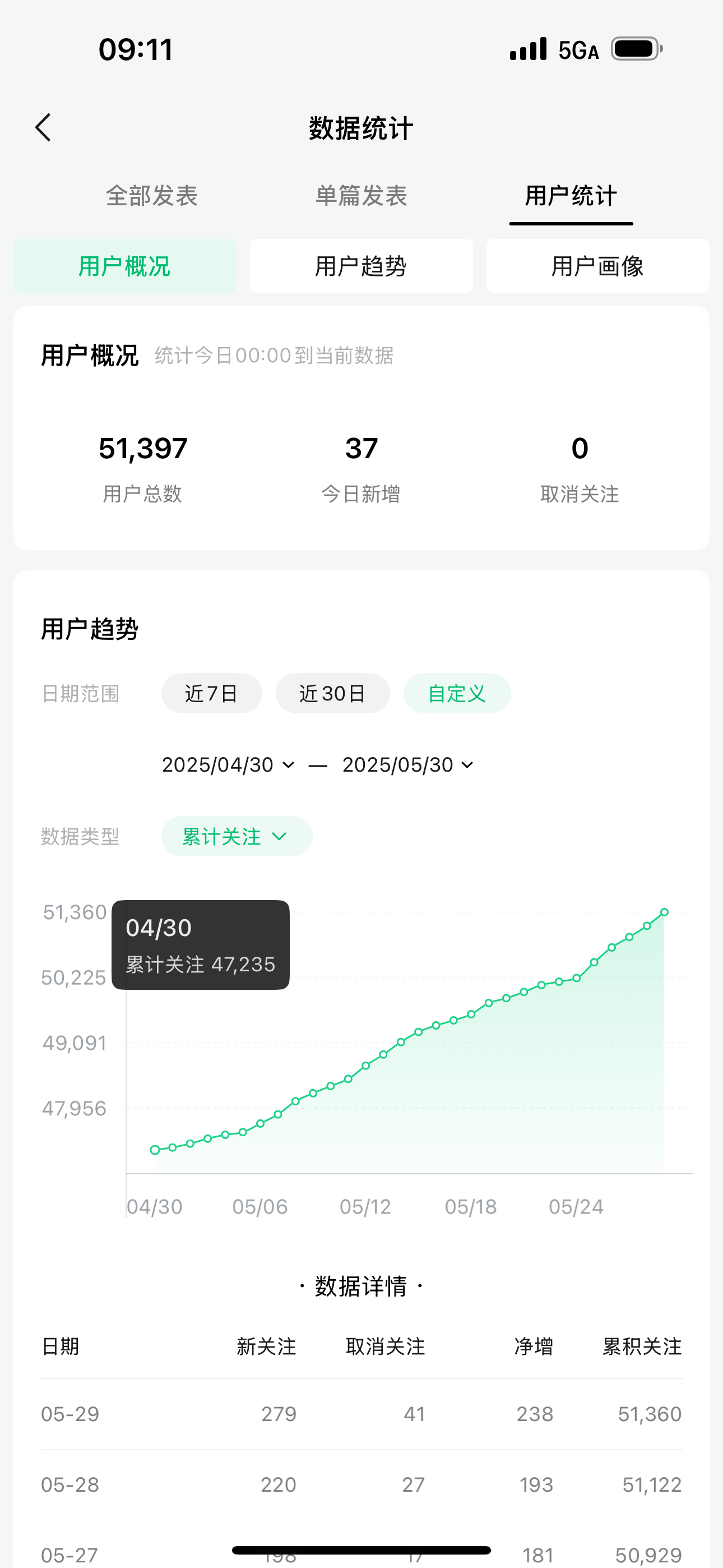Select the 用户概况 segment

125,266
